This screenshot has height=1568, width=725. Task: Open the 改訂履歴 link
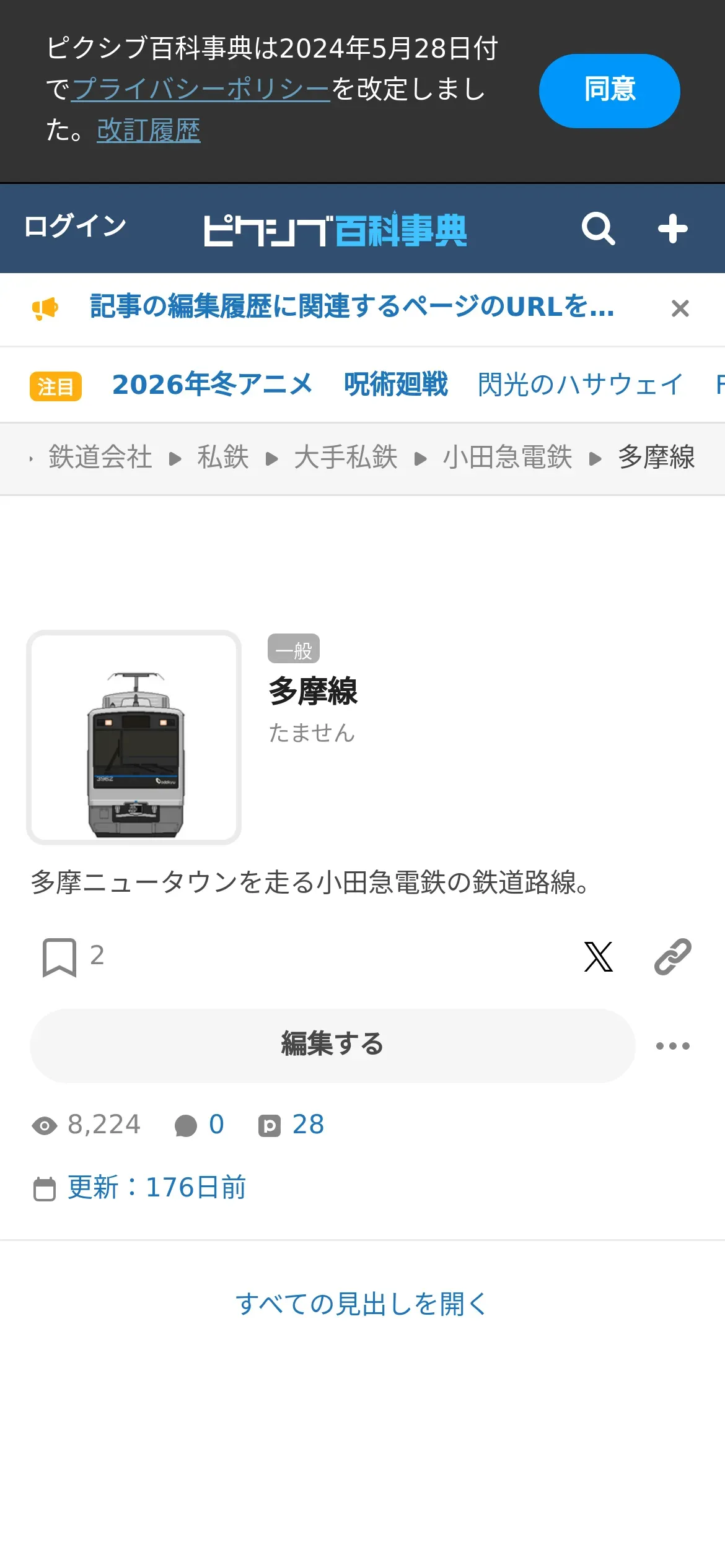click(149, 131)
